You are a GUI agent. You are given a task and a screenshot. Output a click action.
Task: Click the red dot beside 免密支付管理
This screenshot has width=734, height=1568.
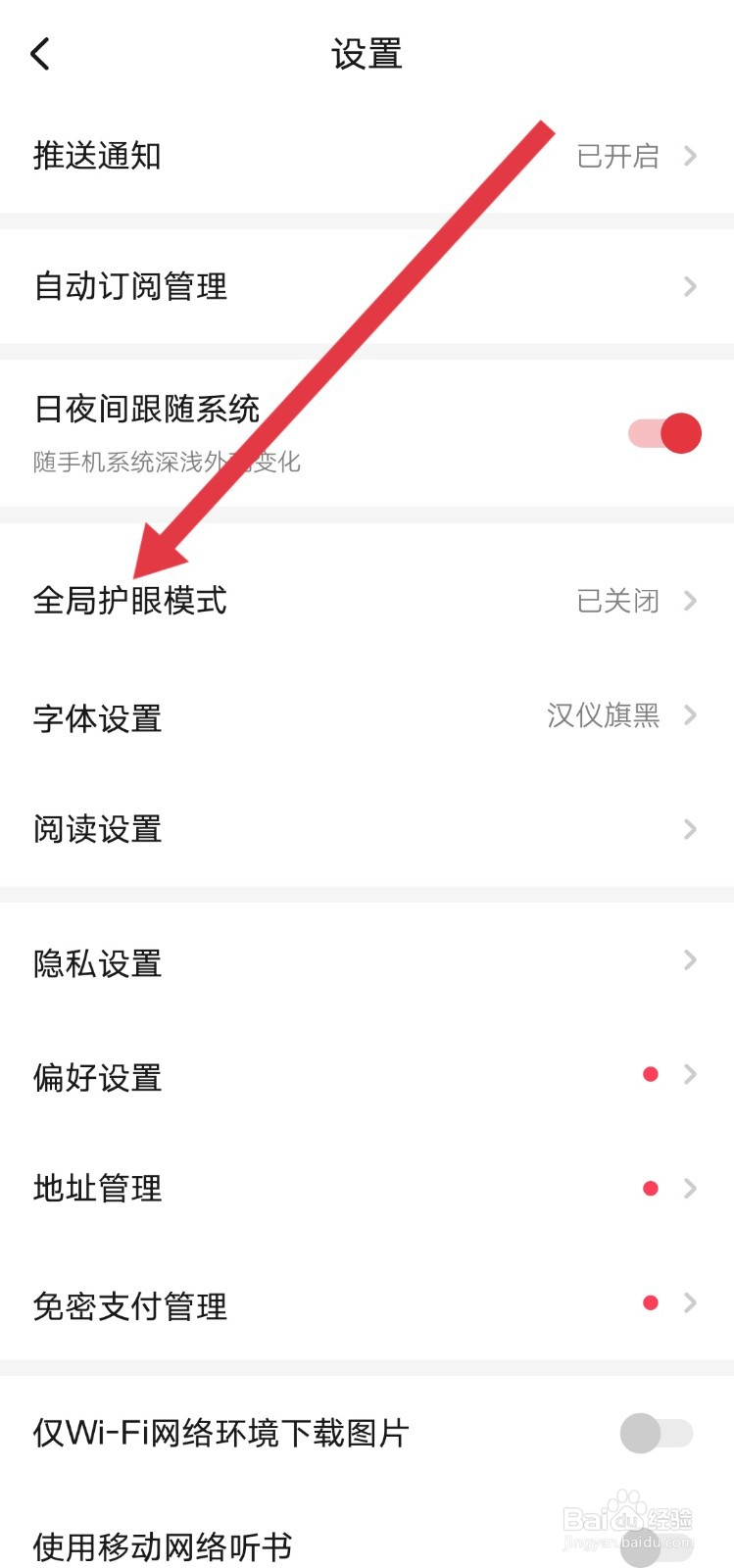point(651,1302)
